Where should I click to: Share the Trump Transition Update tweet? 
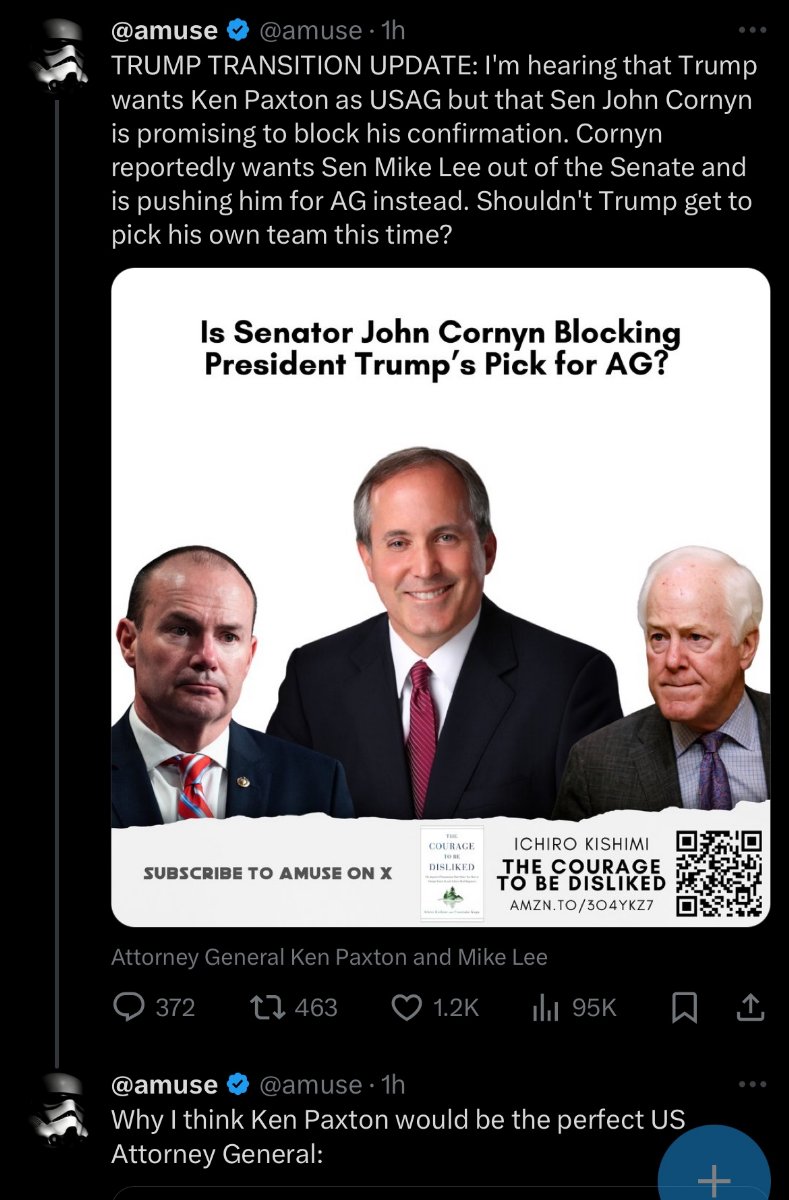pyautogui.click(x=749, y=1008)
